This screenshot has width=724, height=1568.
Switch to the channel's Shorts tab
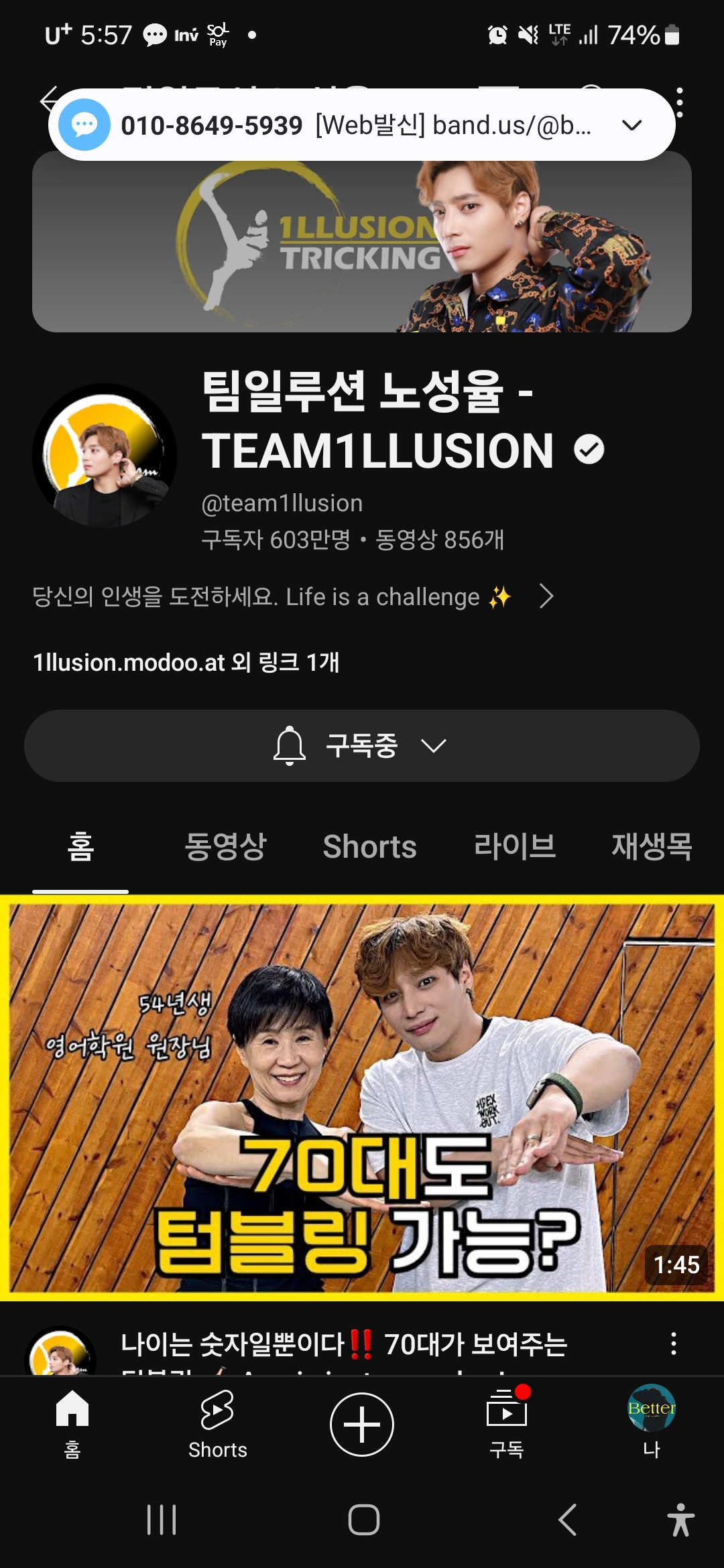[369, 846]
